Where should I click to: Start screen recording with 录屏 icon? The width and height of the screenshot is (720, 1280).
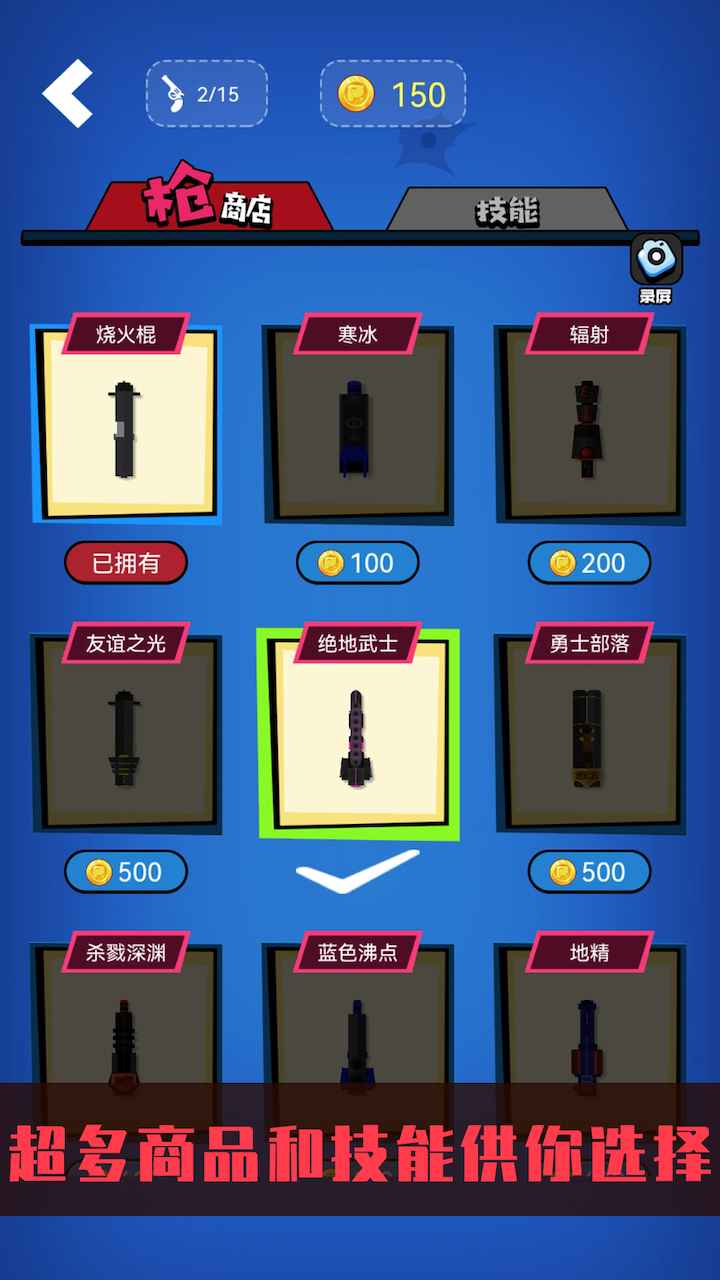(x=656, y=262)
